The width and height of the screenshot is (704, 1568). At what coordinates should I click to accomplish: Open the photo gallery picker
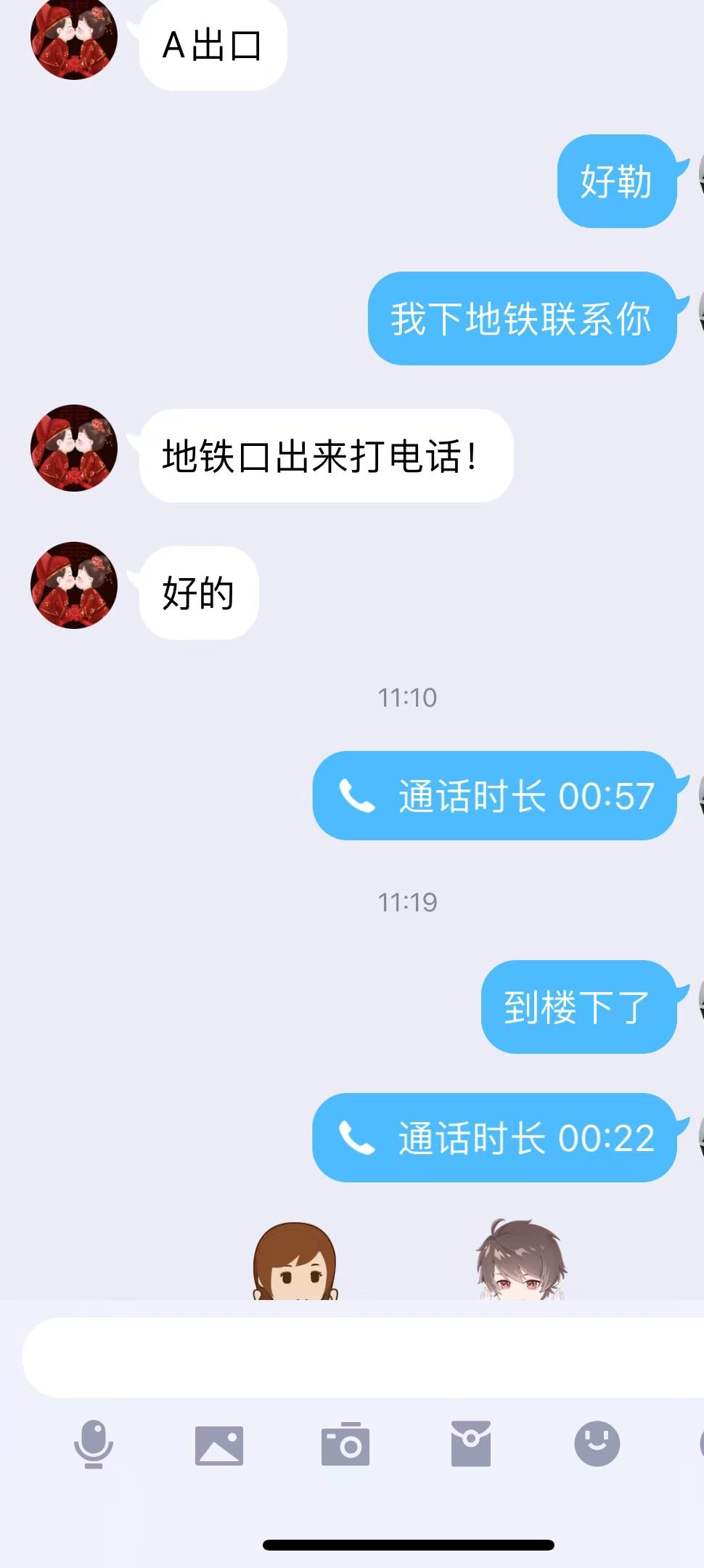point(219,1445)
